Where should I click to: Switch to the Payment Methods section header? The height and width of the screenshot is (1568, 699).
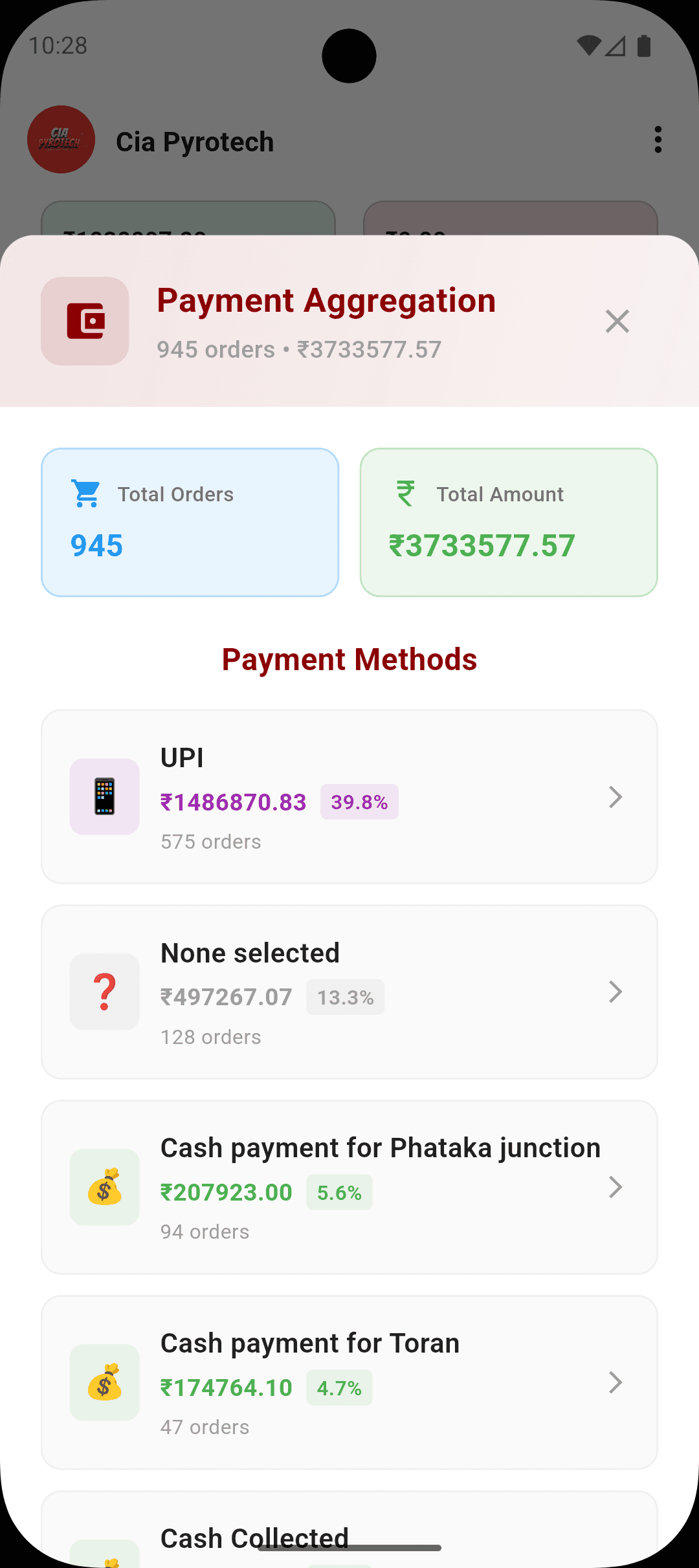tap(349, 659)
